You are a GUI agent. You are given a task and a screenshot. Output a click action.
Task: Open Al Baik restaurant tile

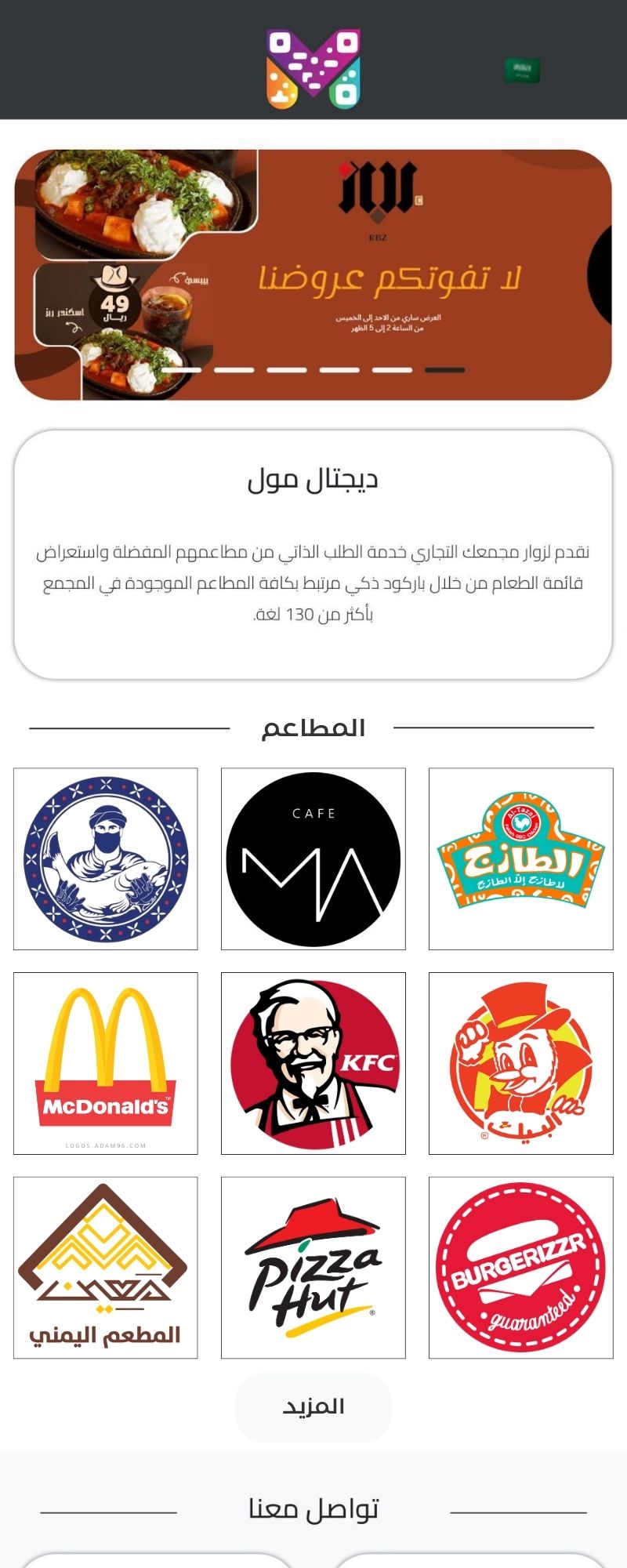coord(520,1064)
